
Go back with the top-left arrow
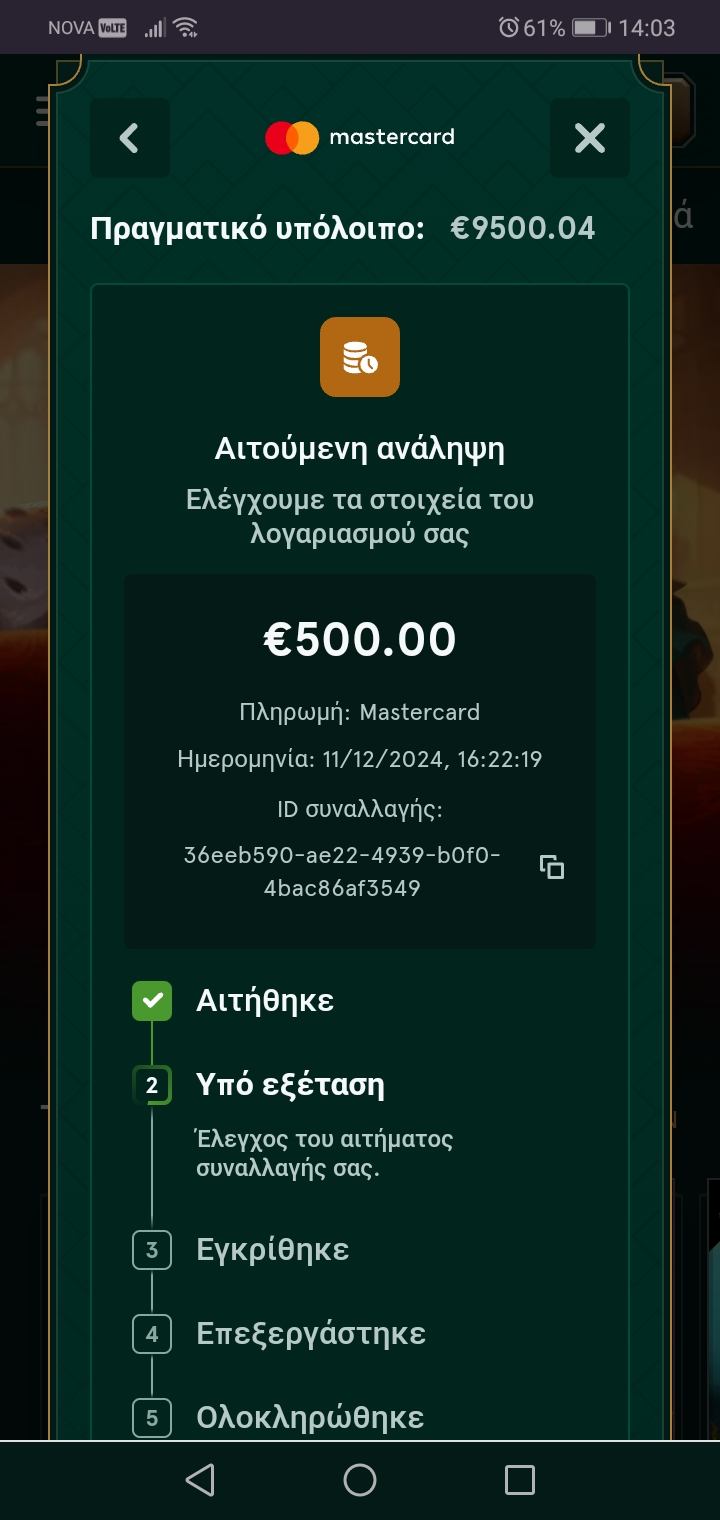click(x=129, y=138)
